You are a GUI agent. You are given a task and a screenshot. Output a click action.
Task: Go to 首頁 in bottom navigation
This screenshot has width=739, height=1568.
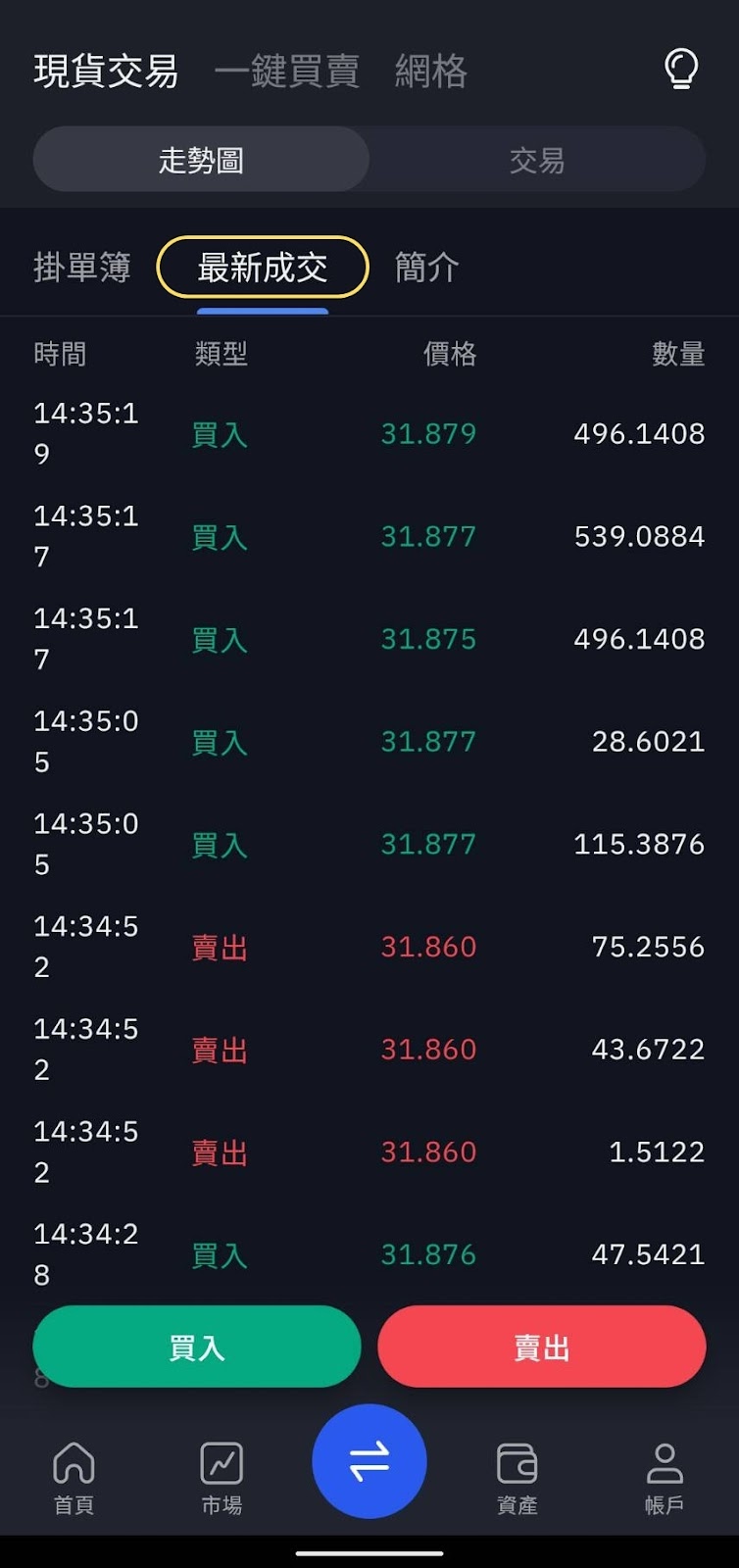click(74, 1479)
